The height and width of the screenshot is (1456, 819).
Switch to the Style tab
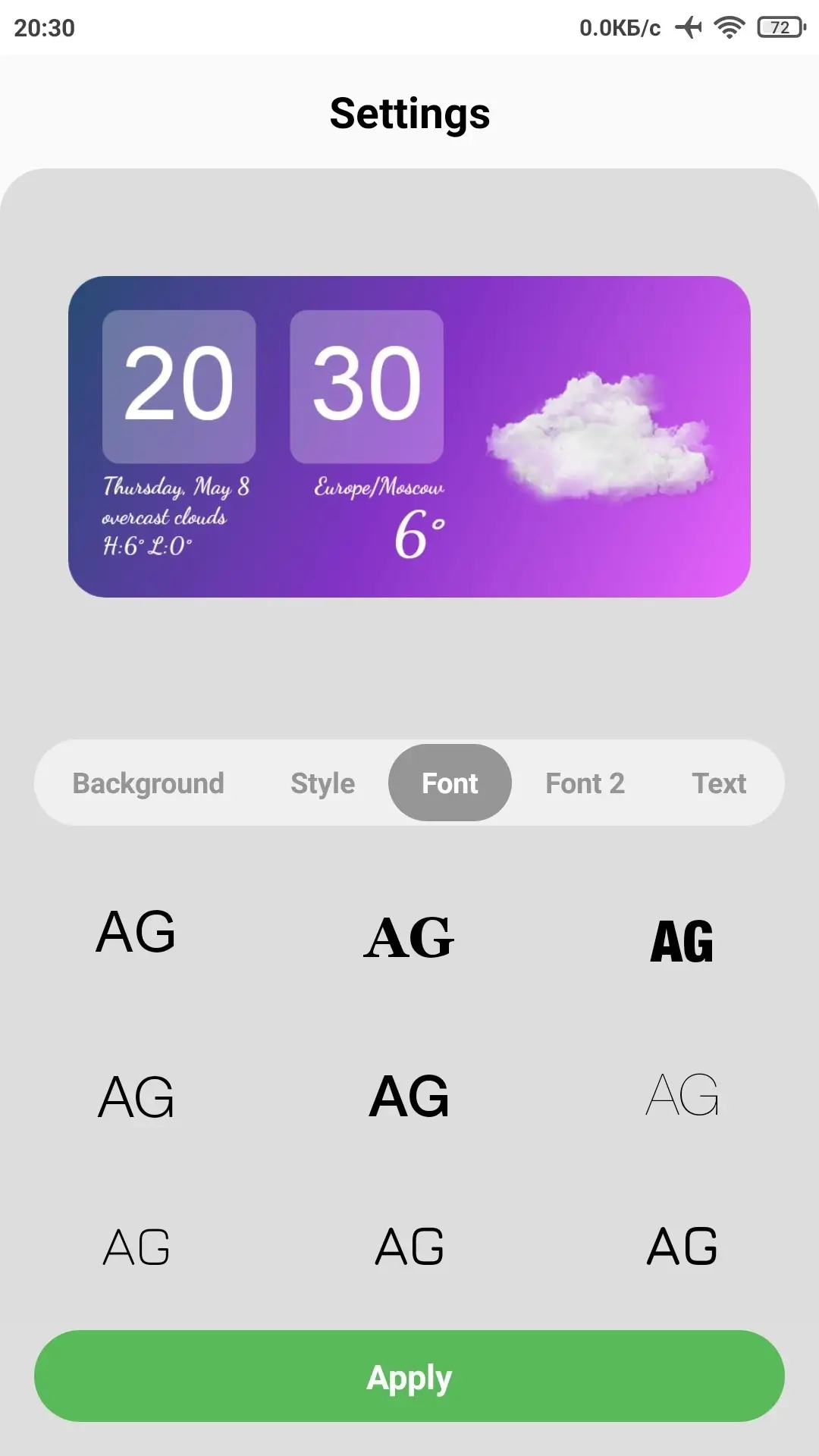coord(322,783)
